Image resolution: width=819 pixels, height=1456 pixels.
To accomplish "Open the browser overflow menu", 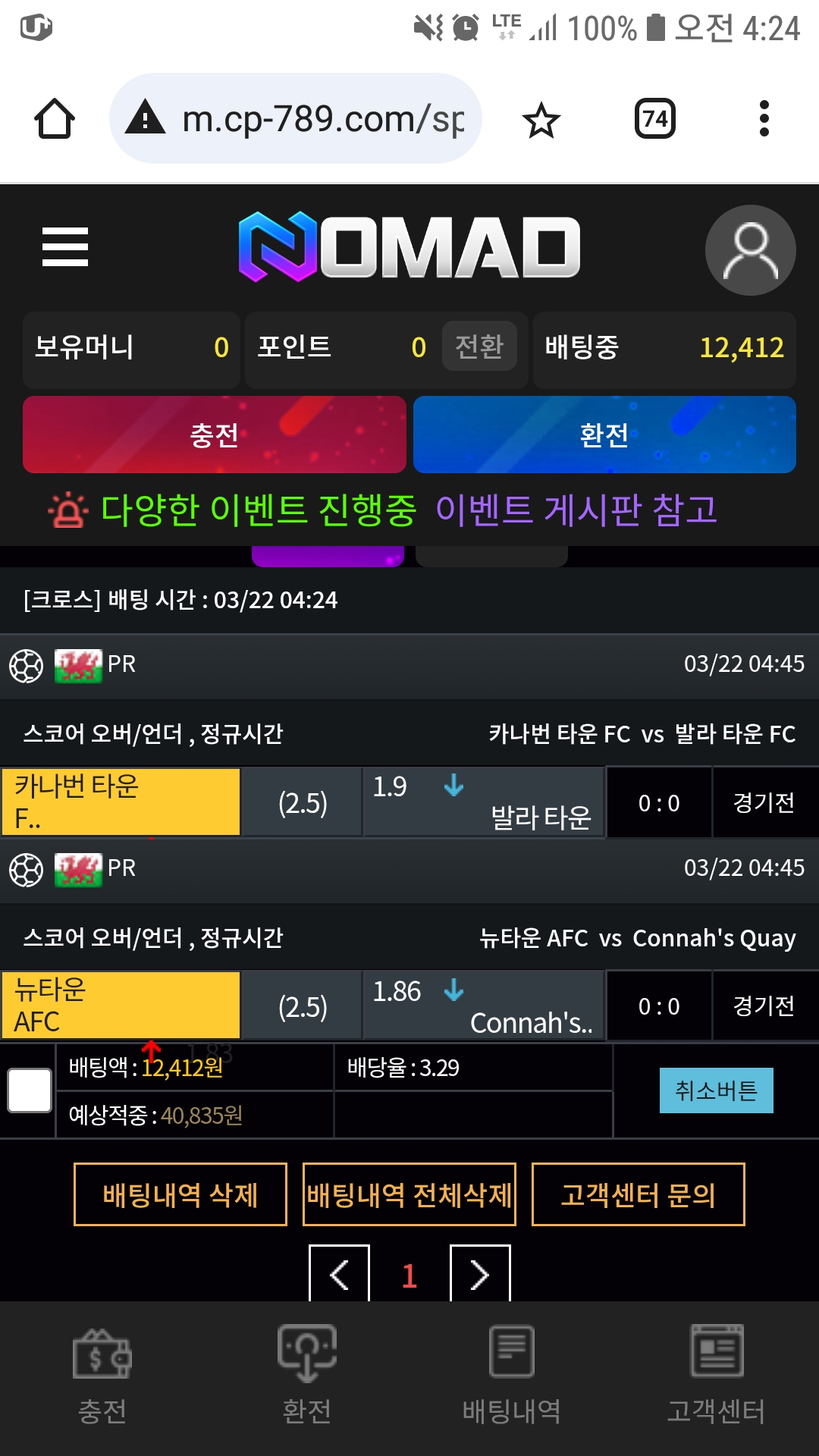I will [x=764, y=119].
